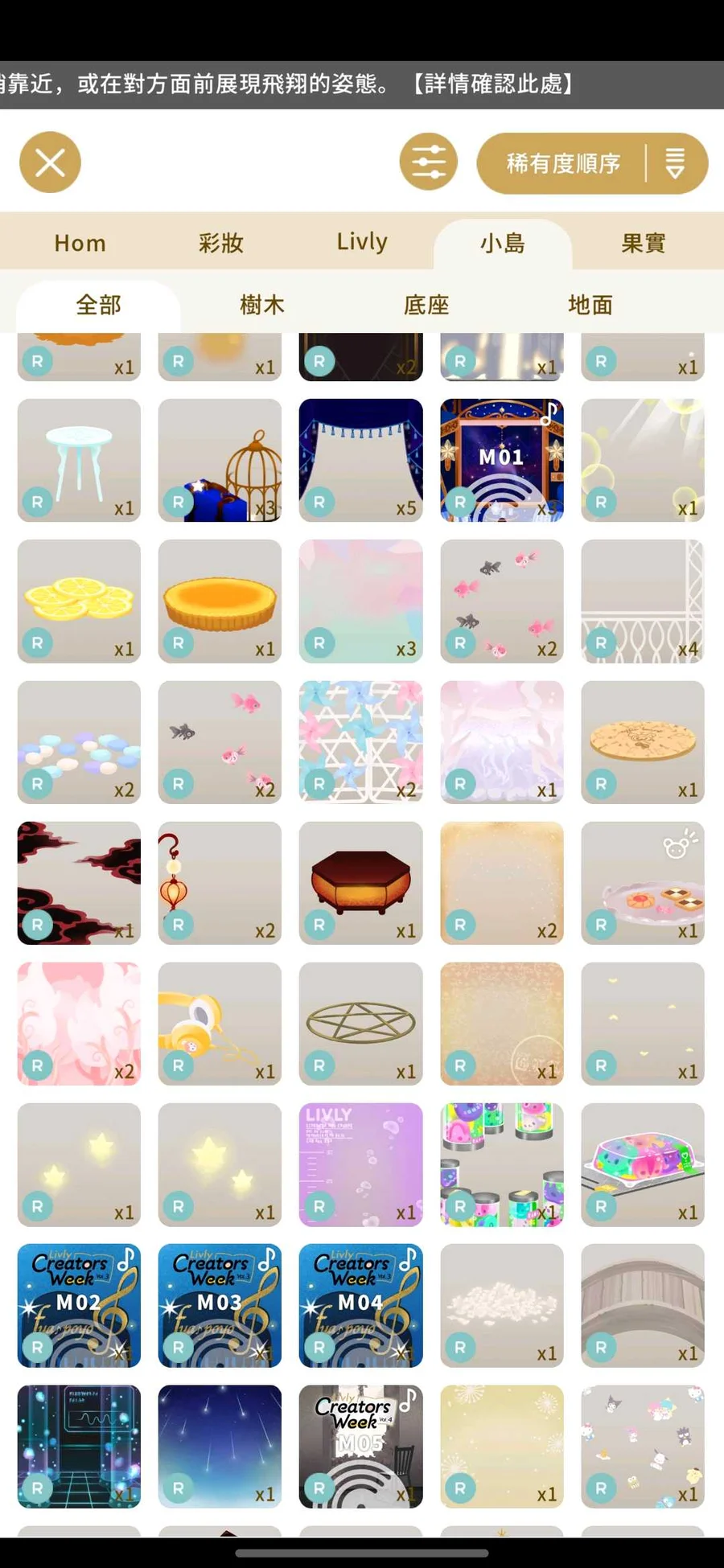
Task: Choose the Creators Week M04 item
Action: coord(361,1306)
